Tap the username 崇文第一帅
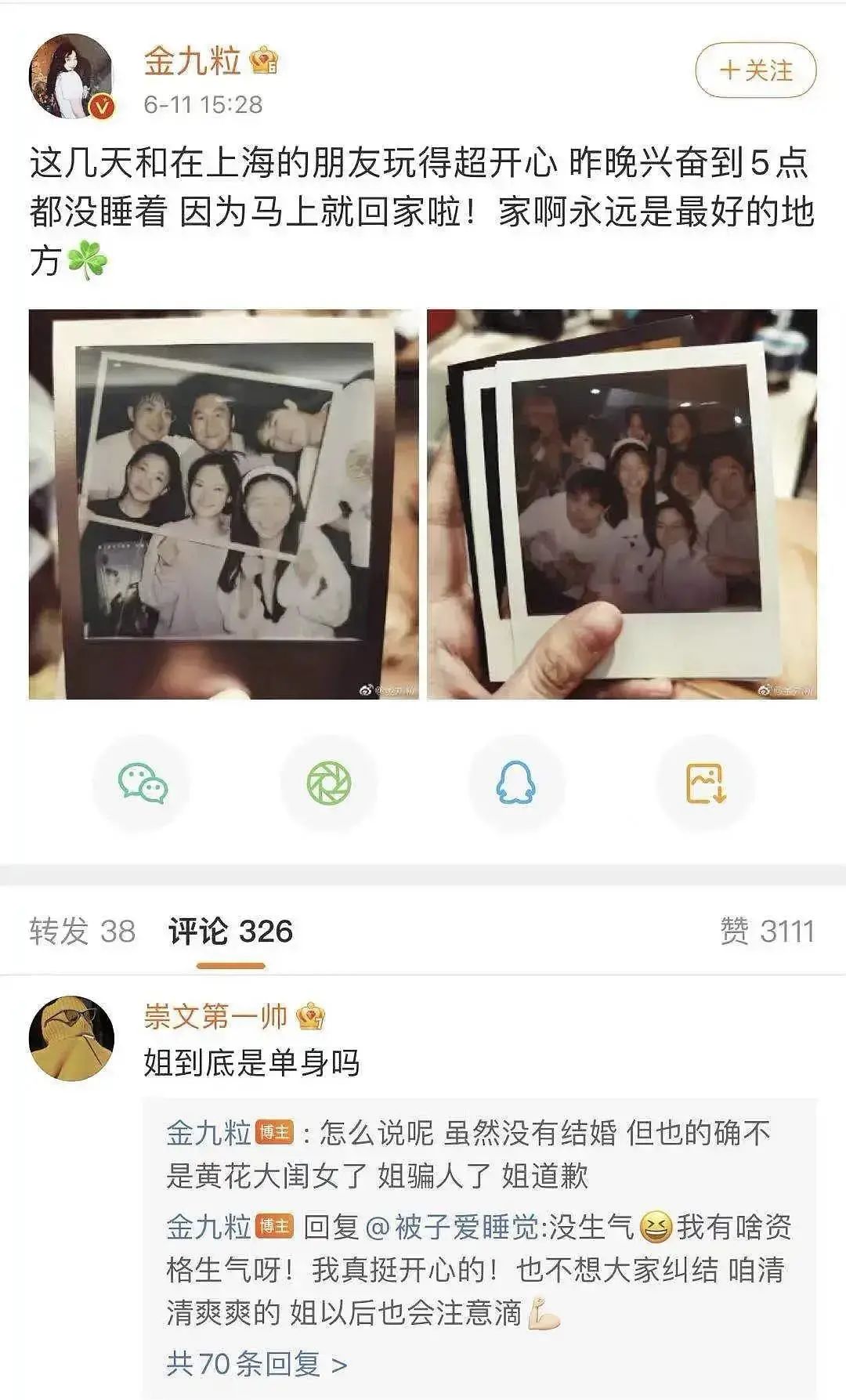 216,1016
